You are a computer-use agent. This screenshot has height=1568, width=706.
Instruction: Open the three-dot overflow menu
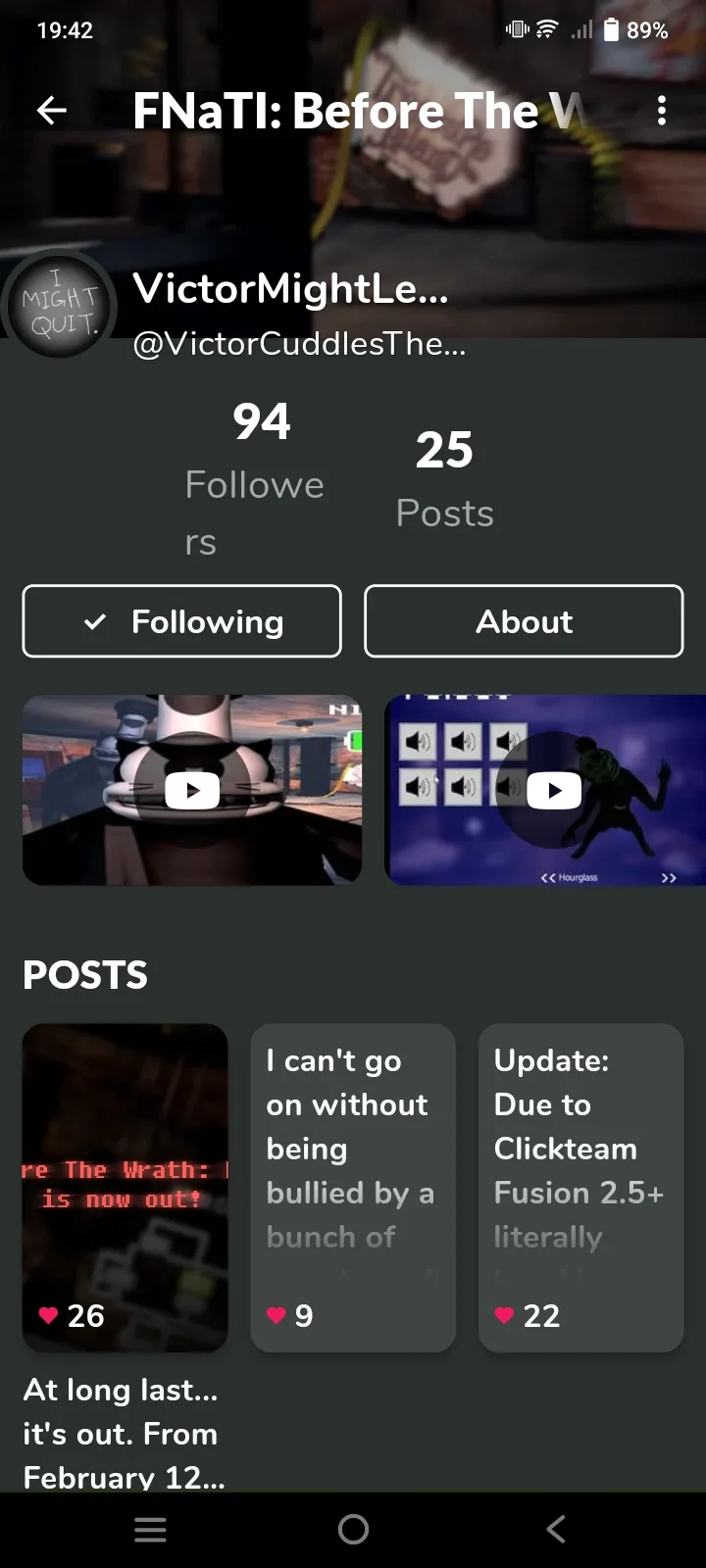[x=662, y=111]
